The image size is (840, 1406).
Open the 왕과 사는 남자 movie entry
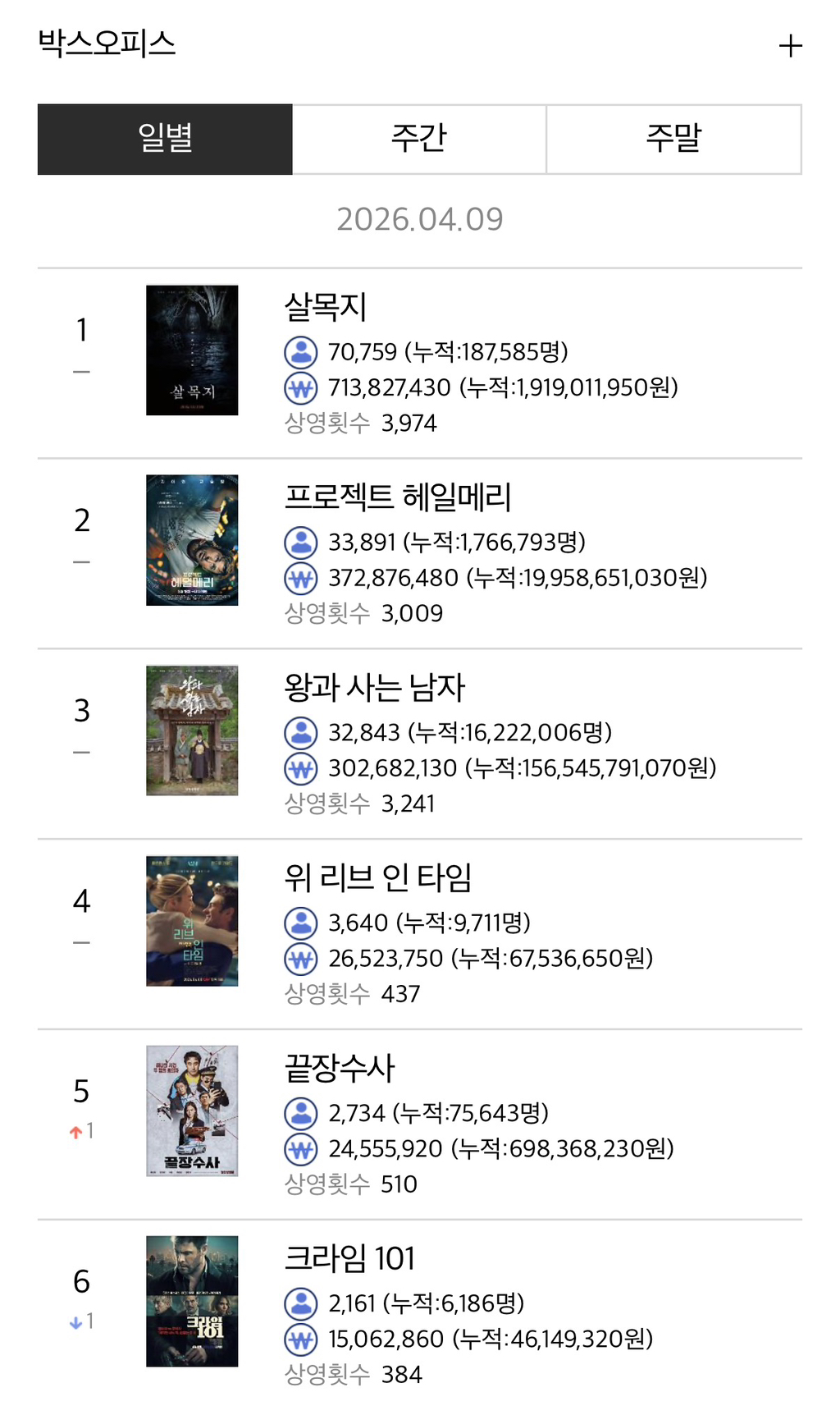[x=420, y=744]
